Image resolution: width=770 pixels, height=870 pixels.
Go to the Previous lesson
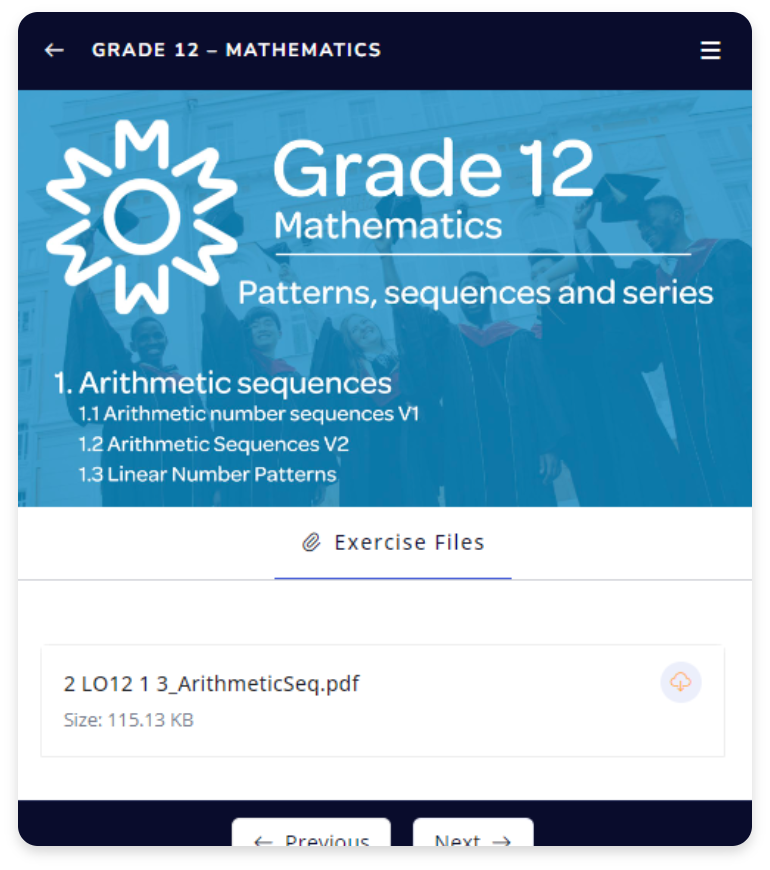[x=312, y=834]
